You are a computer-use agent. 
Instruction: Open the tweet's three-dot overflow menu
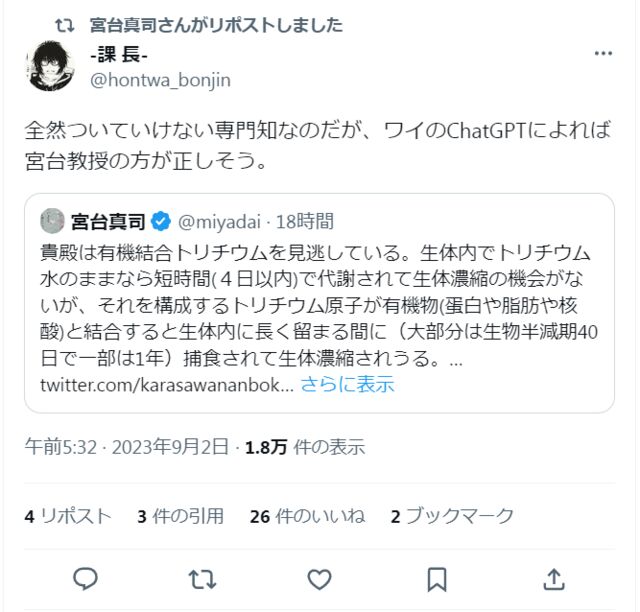pyautogui.click(x=603, y=56)
